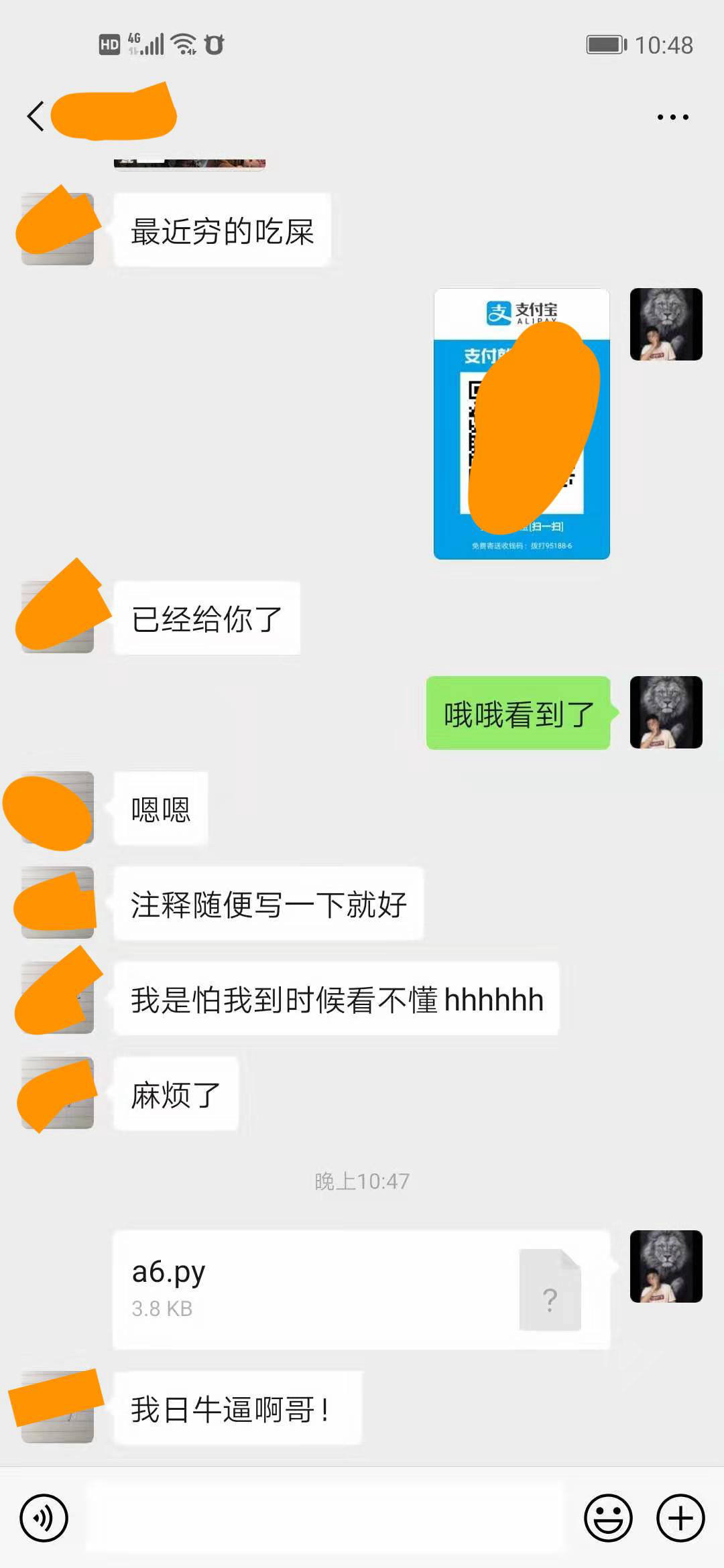Image resolution: width=724 pixels, height=1568 pixels.
Task: Tap the lion avatar beside a6.py file
Action: click(x=666, y=1266)
